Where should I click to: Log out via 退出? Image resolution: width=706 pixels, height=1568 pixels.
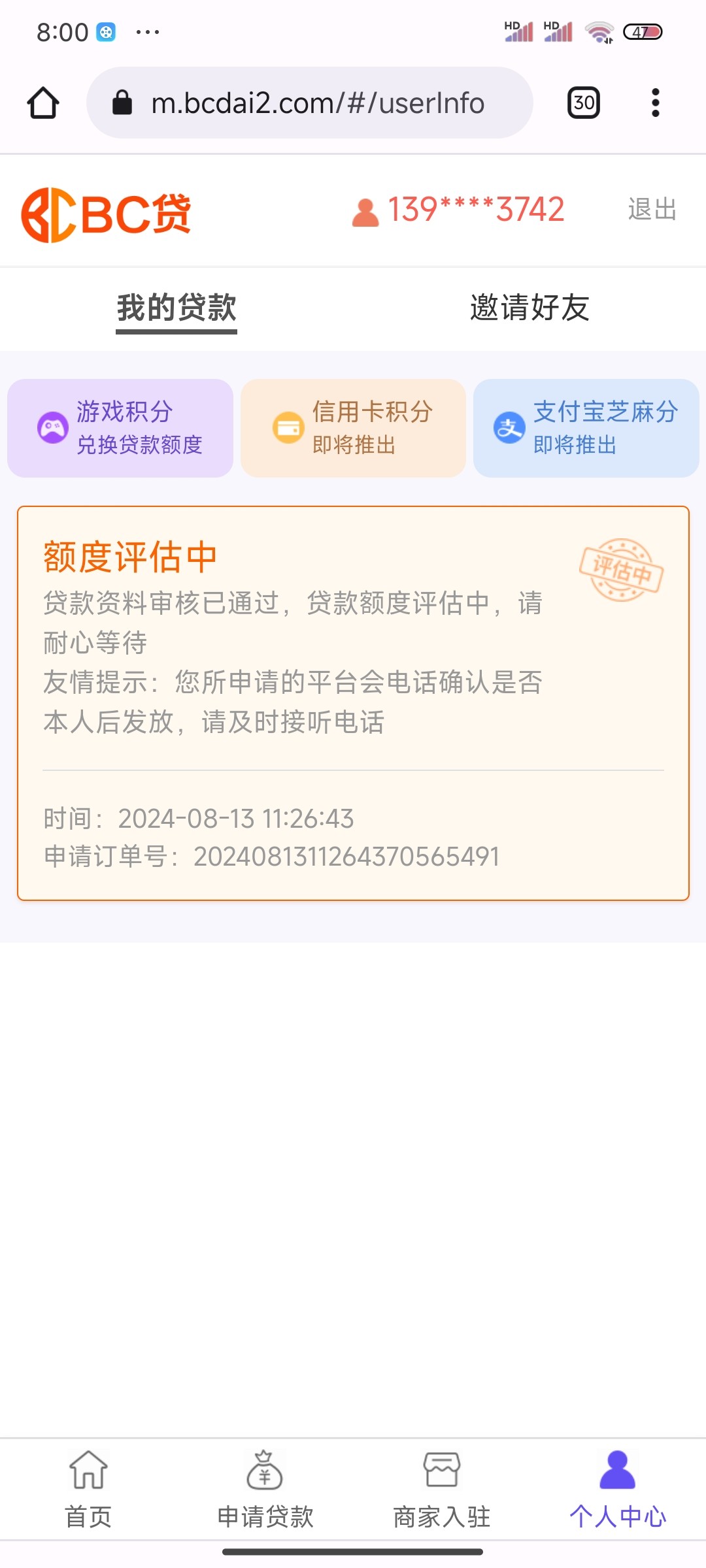652,210
